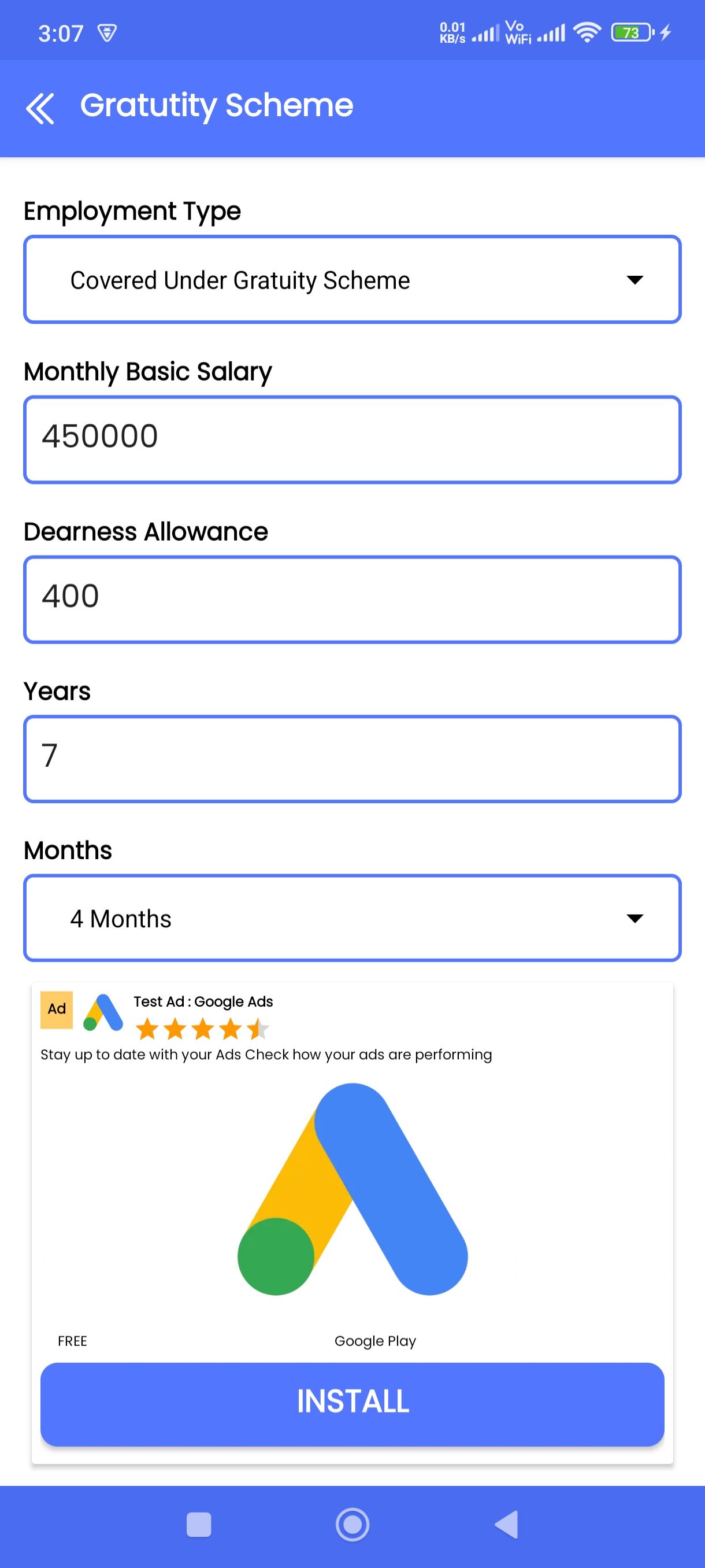This screenshot has height=1568, width=705.
Task: Open the Months dropdown showing 4 Months
Action: pyautogui.click(x=352, y=918)
